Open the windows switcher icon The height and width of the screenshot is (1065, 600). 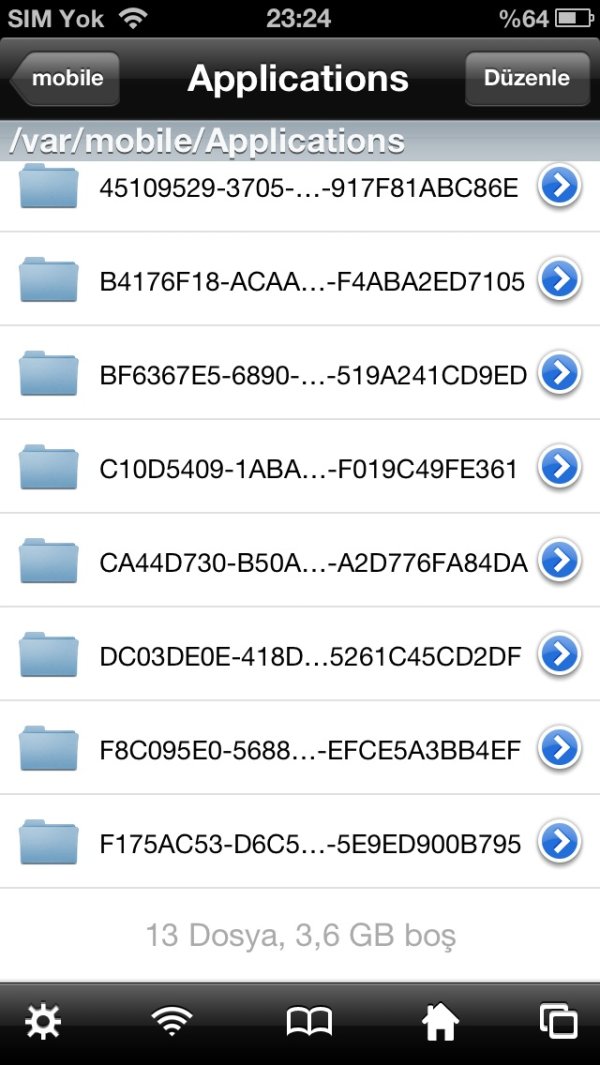pos(558,1022)
